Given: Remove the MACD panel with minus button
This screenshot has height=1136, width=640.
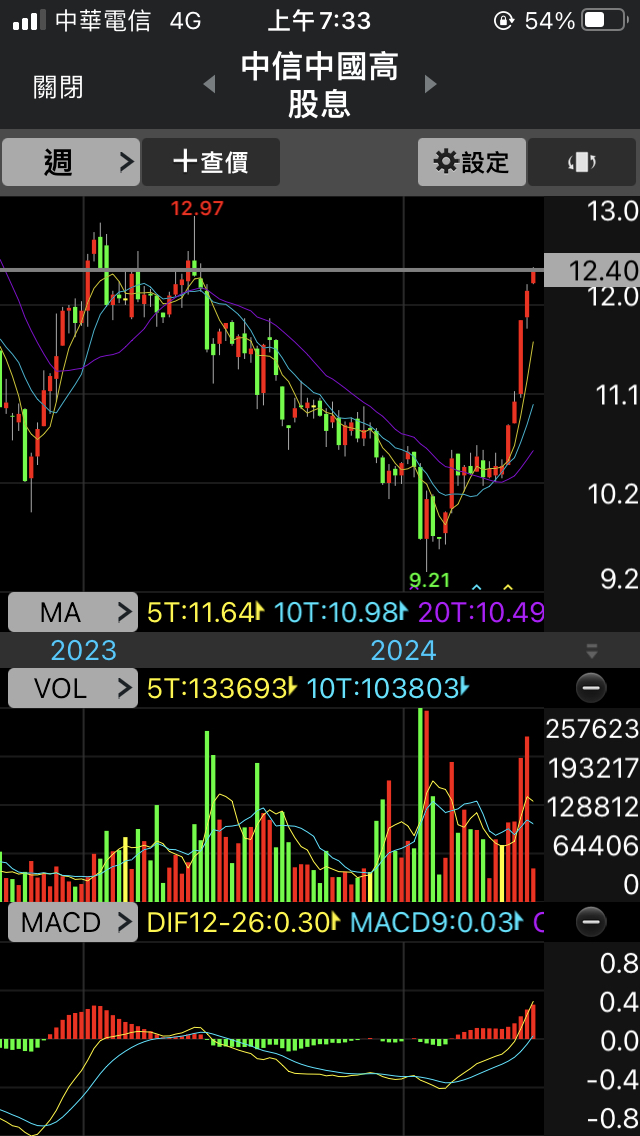Looking at the screenshot, I should pyautogui.click(x=591, y=922).
